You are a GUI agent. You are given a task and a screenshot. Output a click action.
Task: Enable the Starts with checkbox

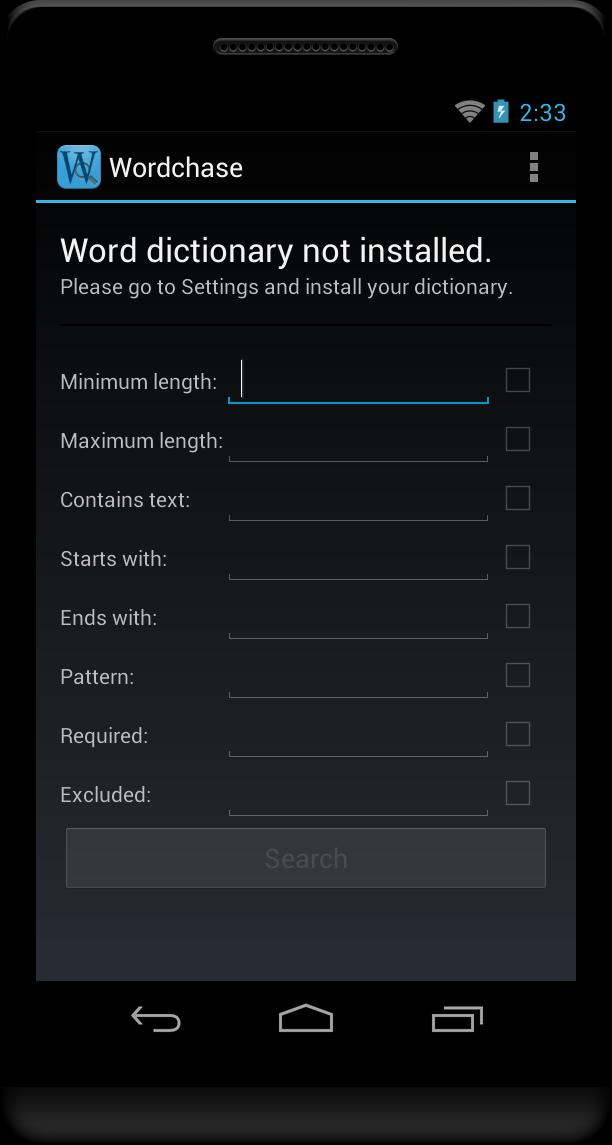click(518, 557)
